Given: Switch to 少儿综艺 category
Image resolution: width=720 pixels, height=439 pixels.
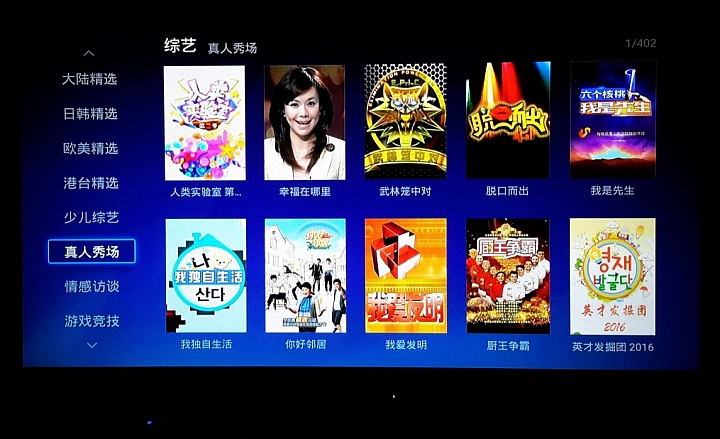Looking at the screenshot, I should pyautogui.click(x=90, y=217).
